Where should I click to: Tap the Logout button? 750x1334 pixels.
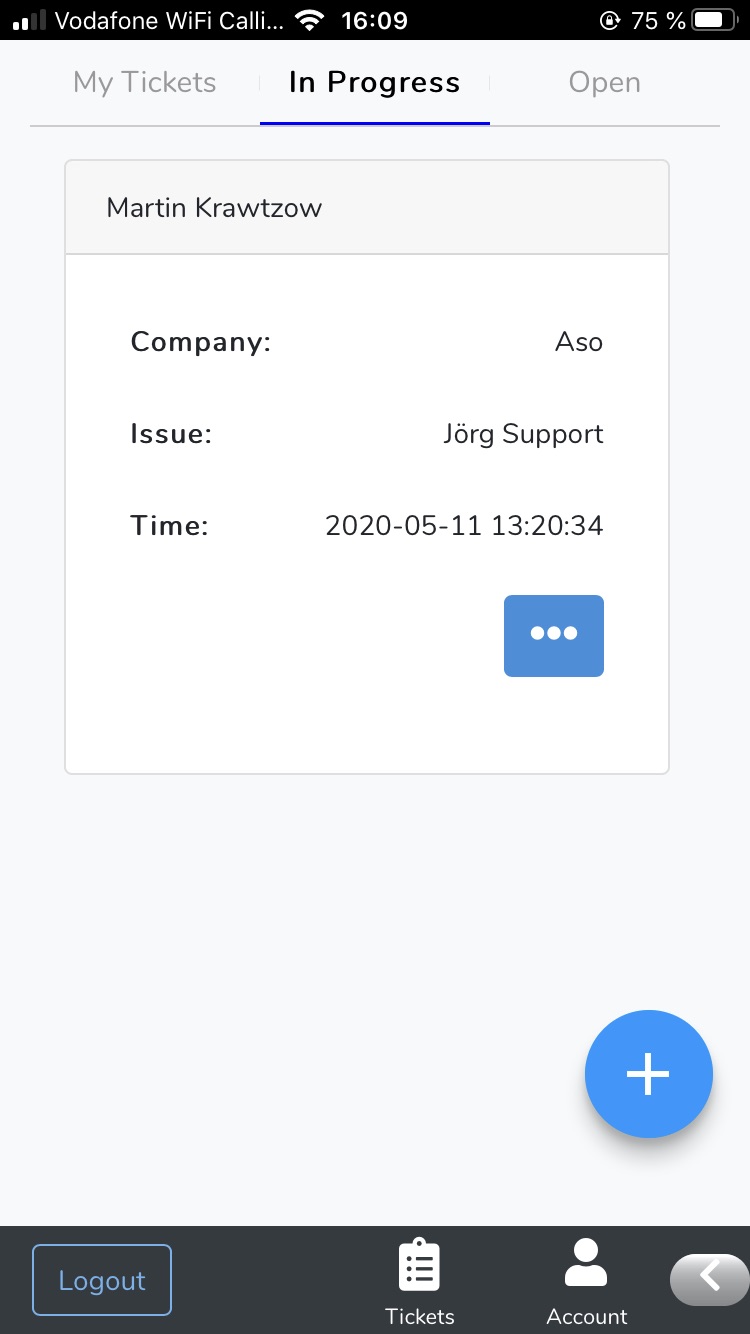pyautogui.click(x=102, y=1280)
